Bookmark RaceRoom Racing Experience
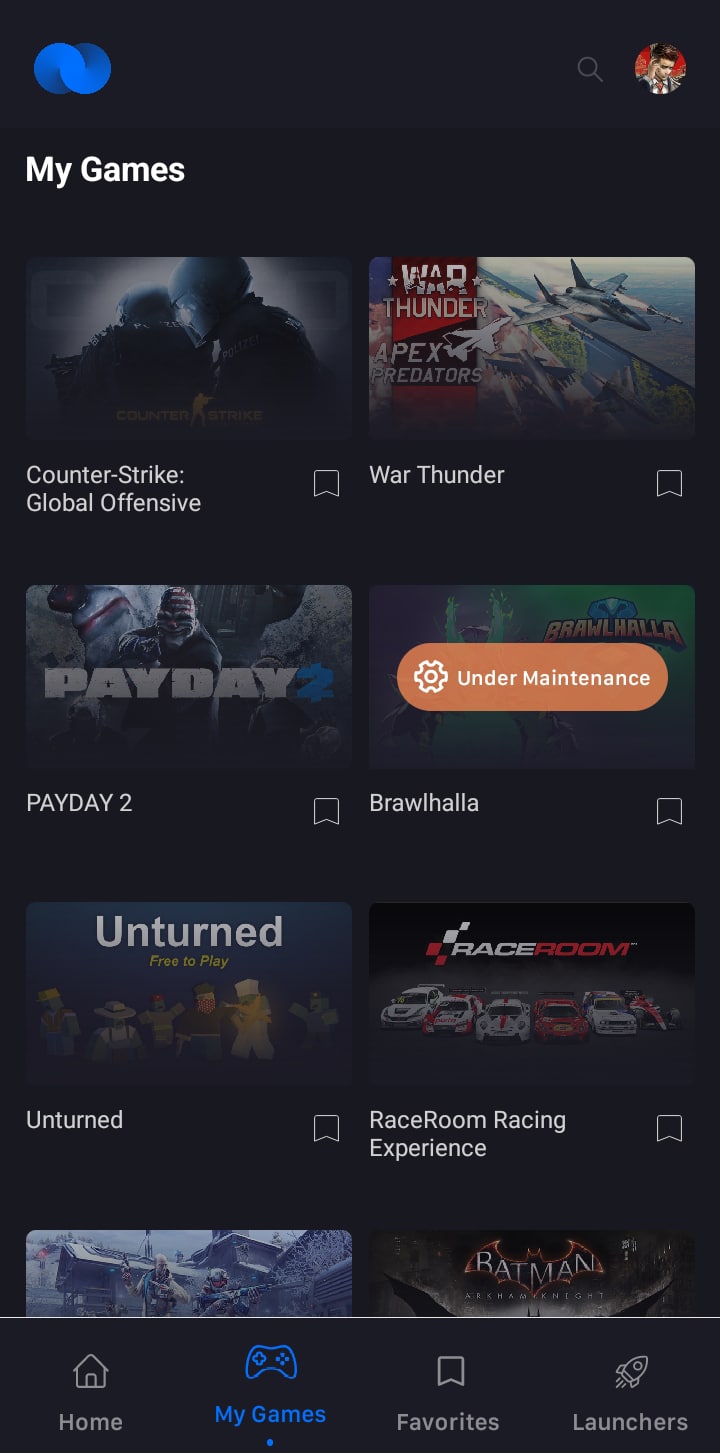The height and width of the screenshot is (1453, 720). pos(669,1128)
